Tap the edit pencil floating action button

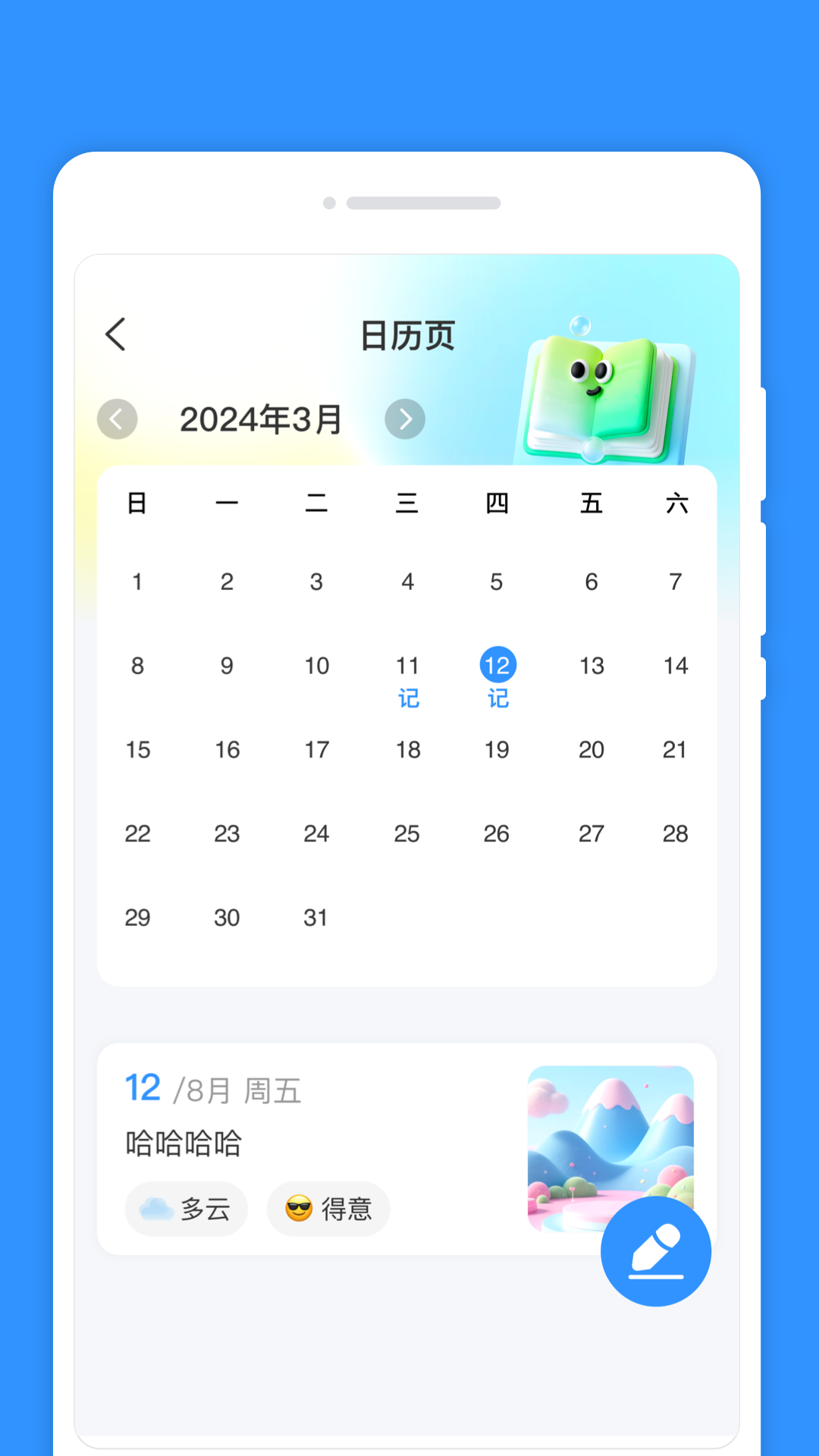tap(655, 1251)
